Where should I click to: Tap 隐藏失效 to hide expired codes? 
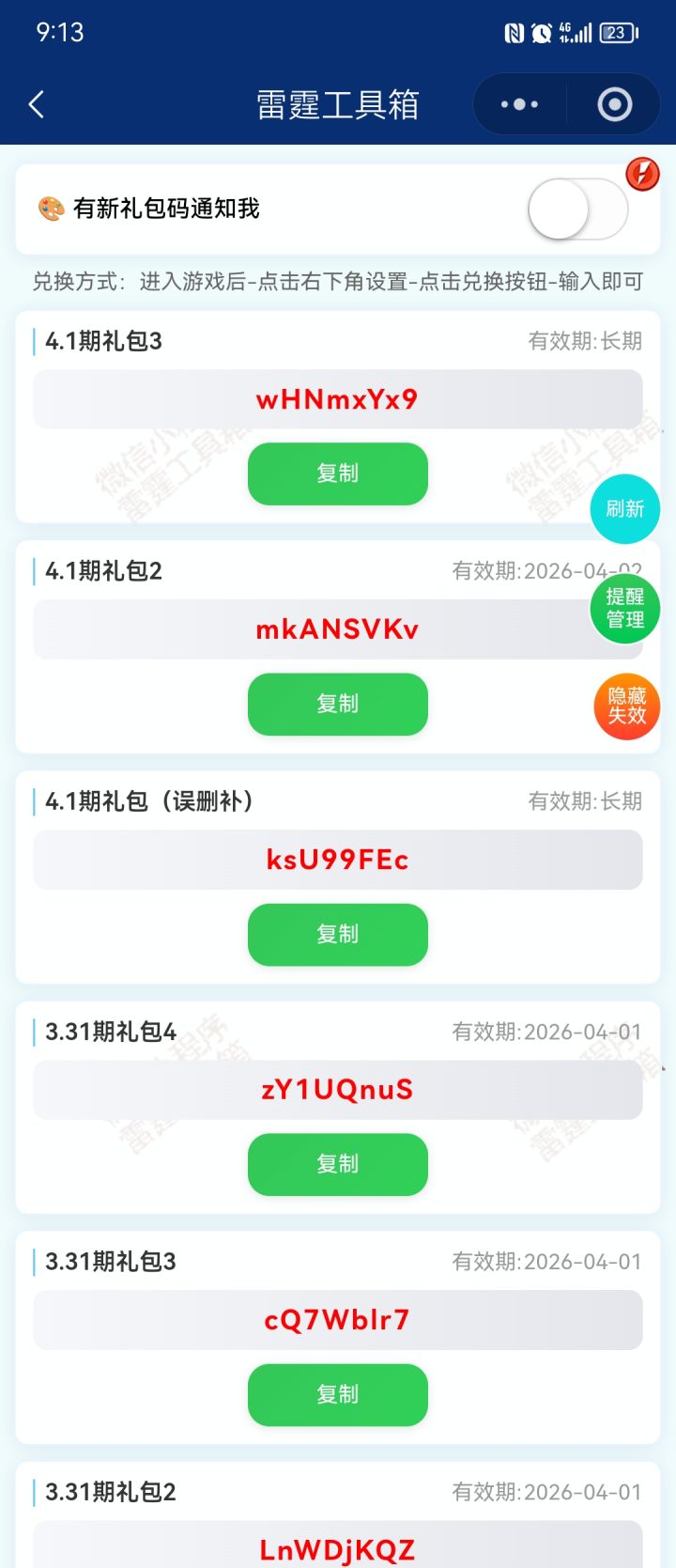coord(625,706)
